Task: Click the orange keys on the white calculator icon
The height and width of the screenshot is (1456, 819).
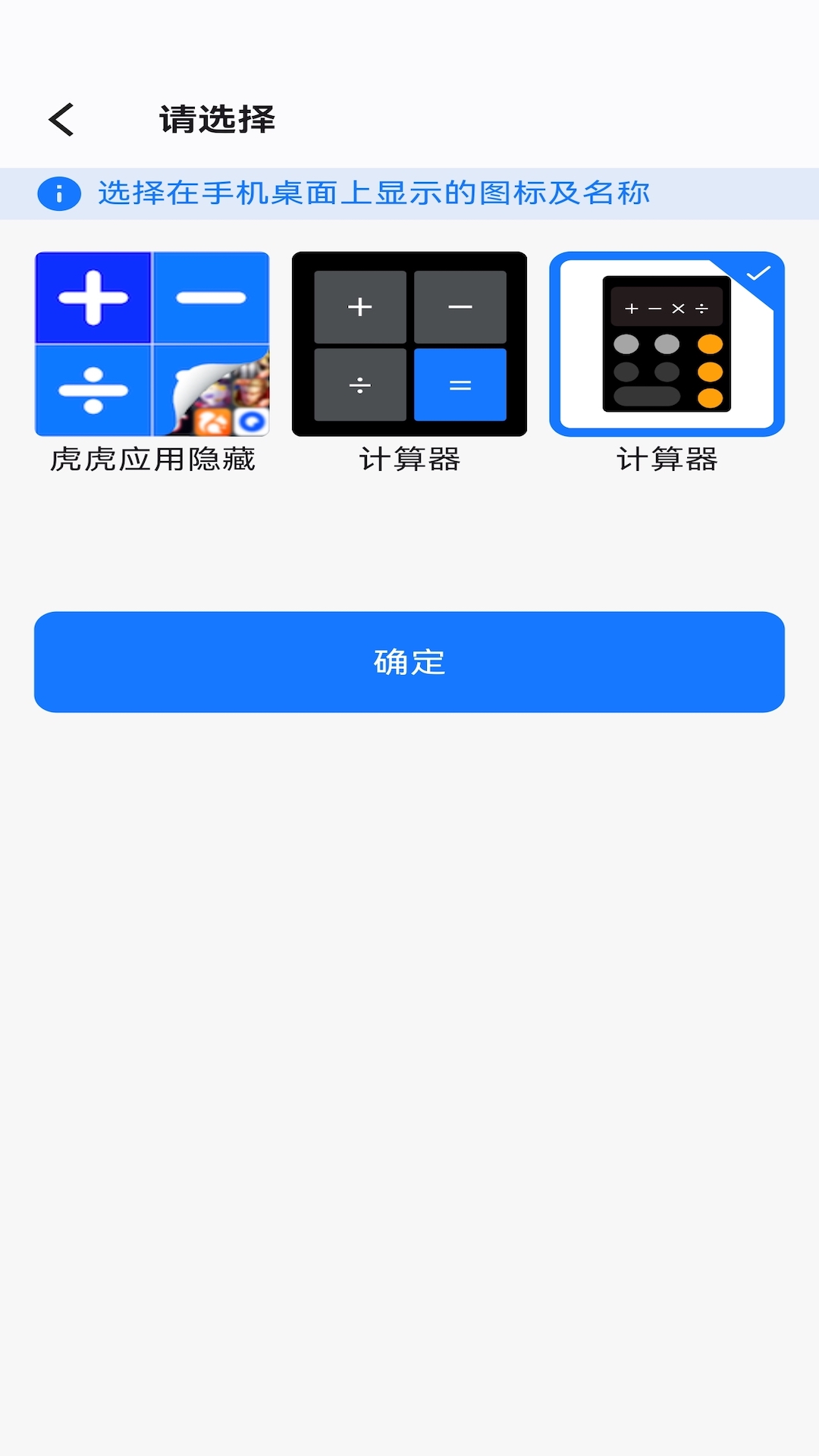Action: point(711,372)
